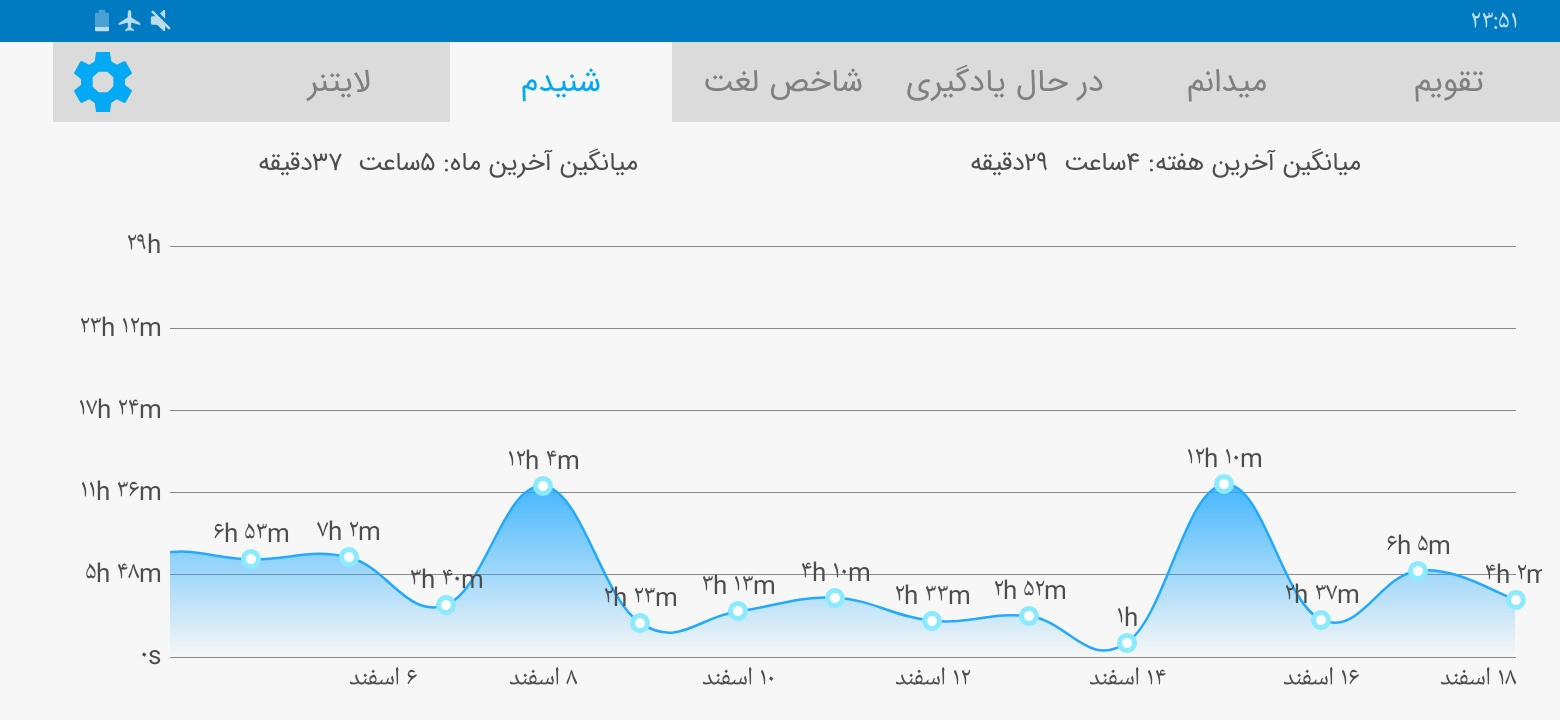Screen dimensions: 1560x720
Task: Select the 7h 2m data point
Action: tap(349, 556)
